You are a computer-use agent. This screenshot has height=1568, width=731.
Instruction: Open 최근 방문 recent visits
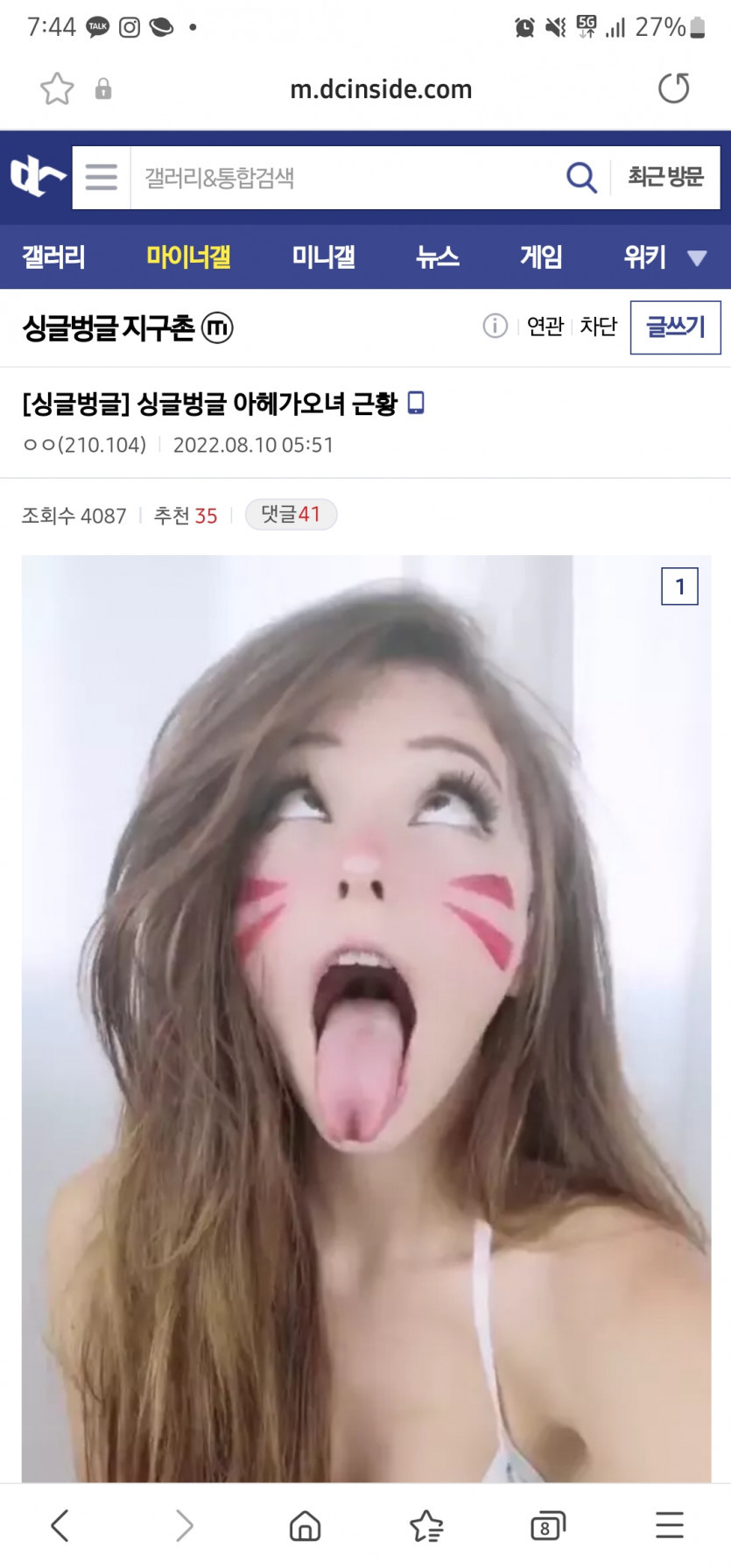coord(665,178)
